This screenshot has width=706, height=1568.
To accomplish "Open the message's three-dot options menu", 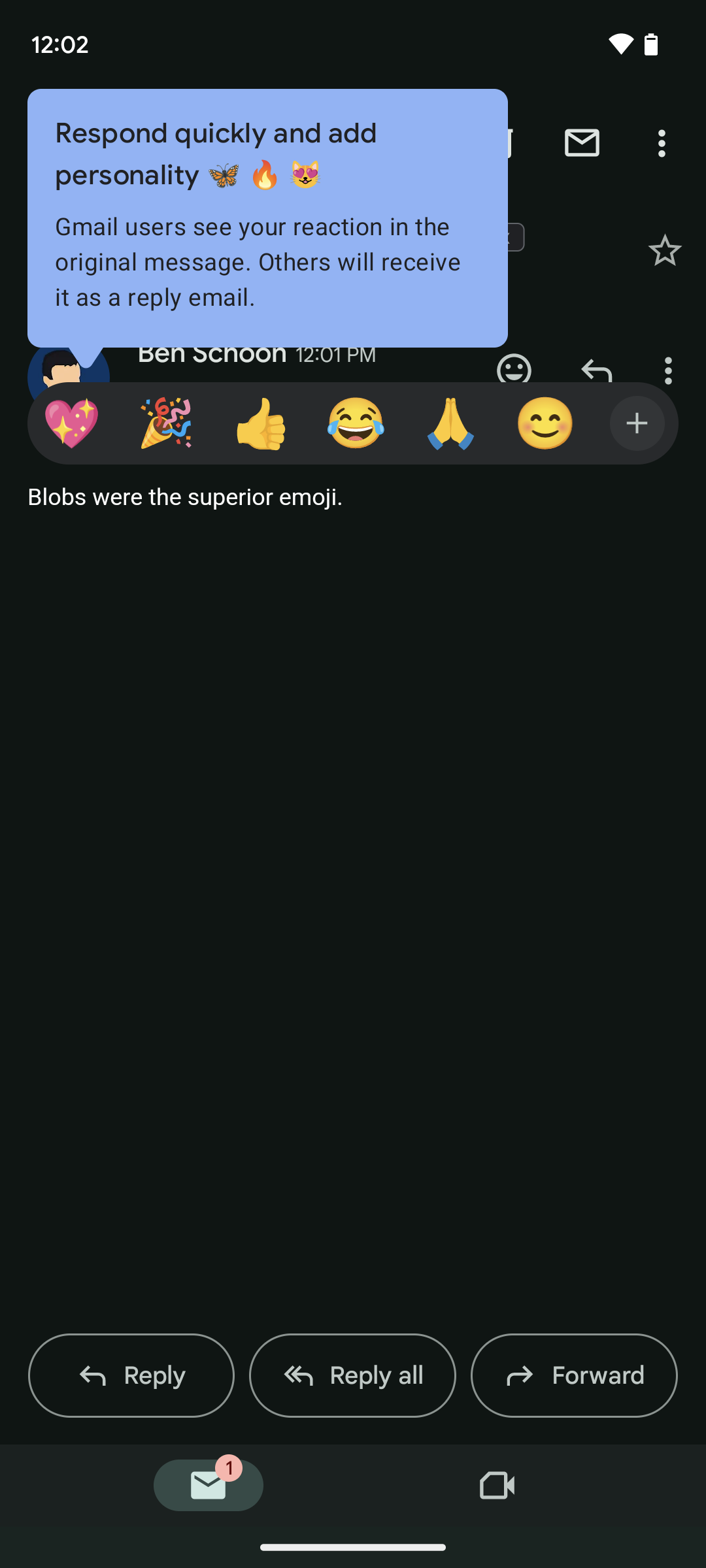I will (x=667, y=370).
